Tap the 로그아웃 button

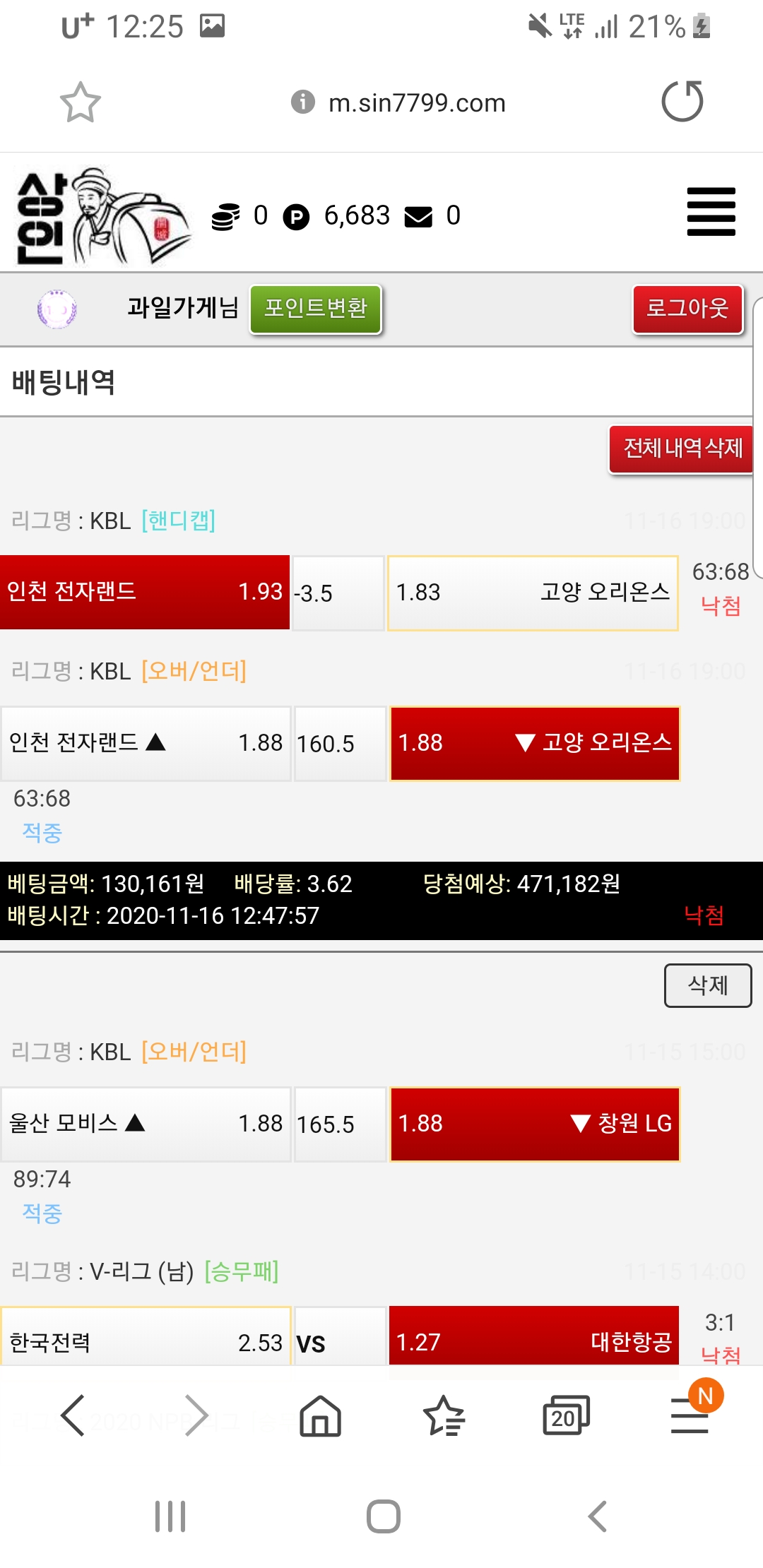(687, 309)
